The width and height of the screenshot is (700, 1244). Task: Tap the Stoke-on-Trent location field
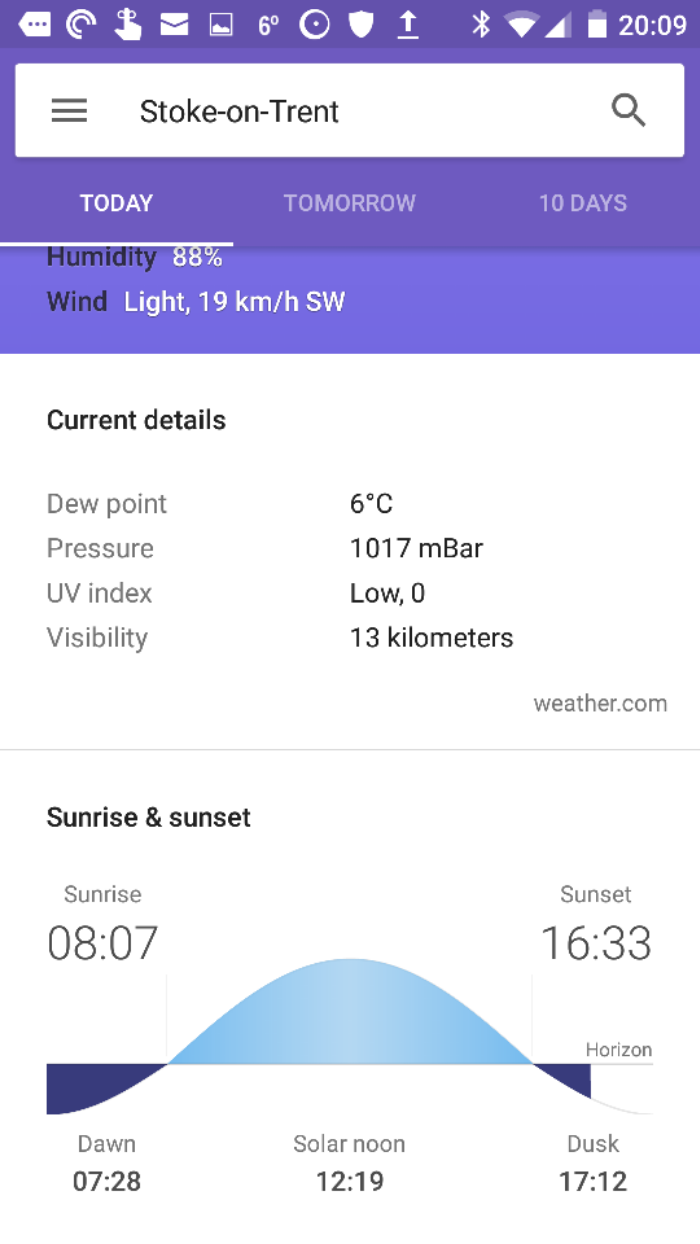(239, 111)
